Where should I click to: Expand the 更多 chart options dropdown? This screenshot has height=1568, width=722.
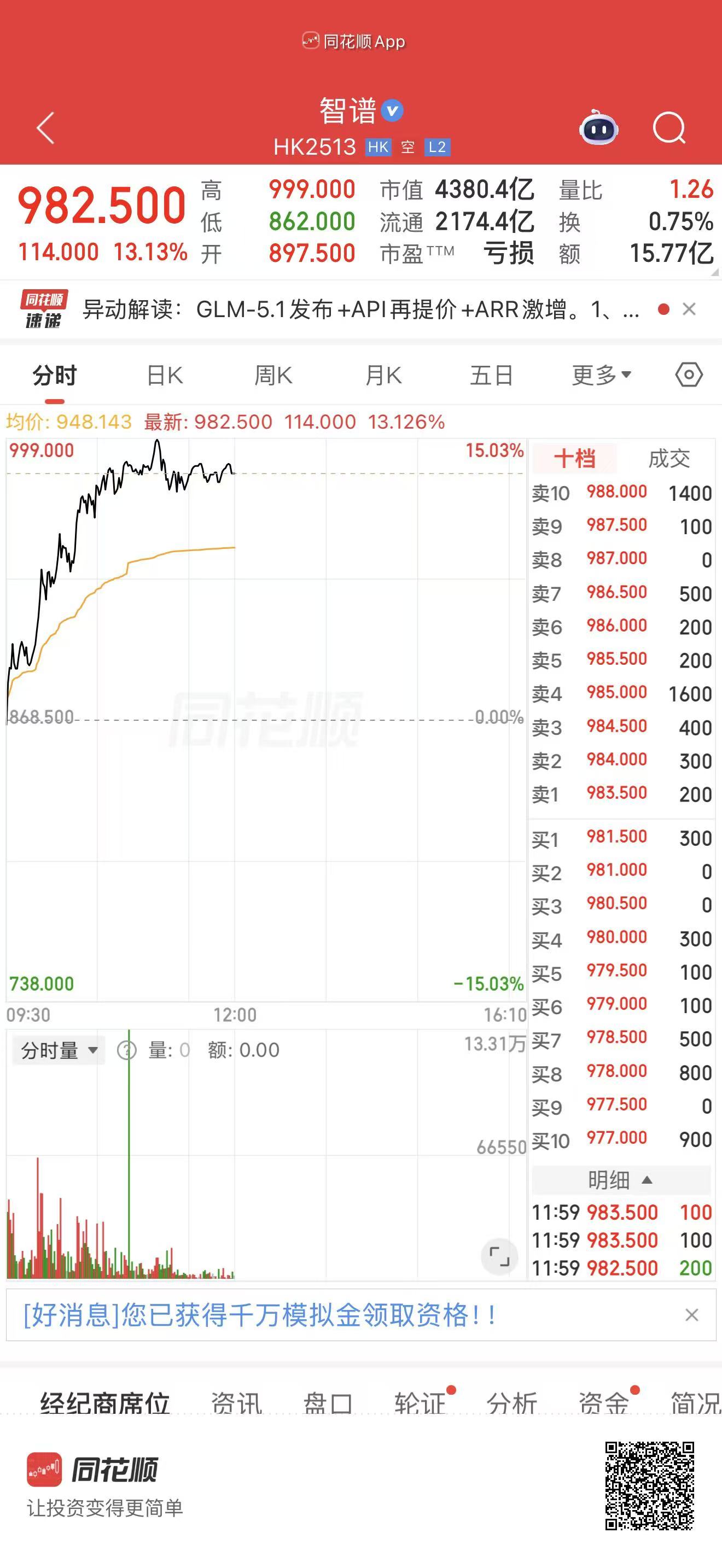601,376
